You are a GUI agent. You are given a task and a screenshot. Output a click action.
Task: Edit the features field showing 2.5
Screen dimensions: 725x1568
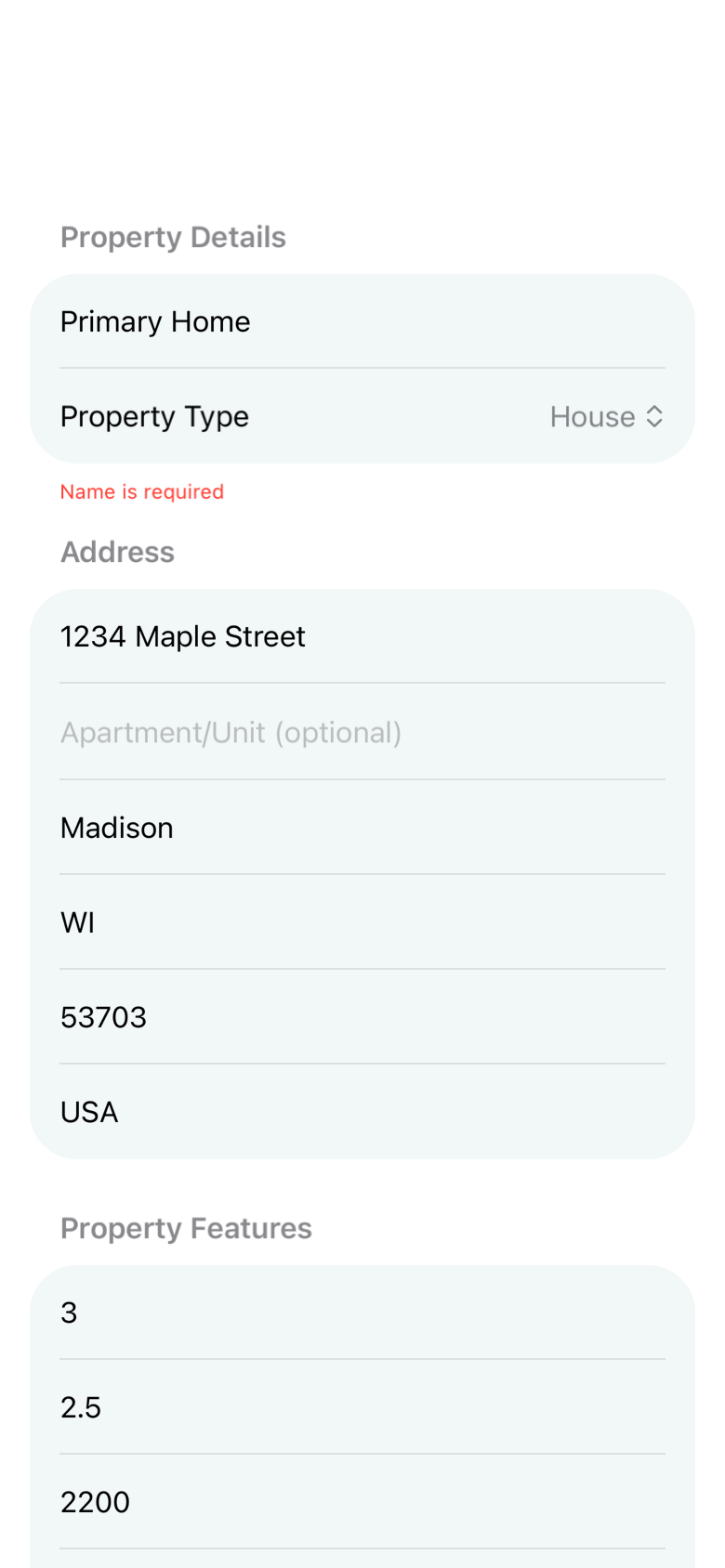coord(361,1407)
